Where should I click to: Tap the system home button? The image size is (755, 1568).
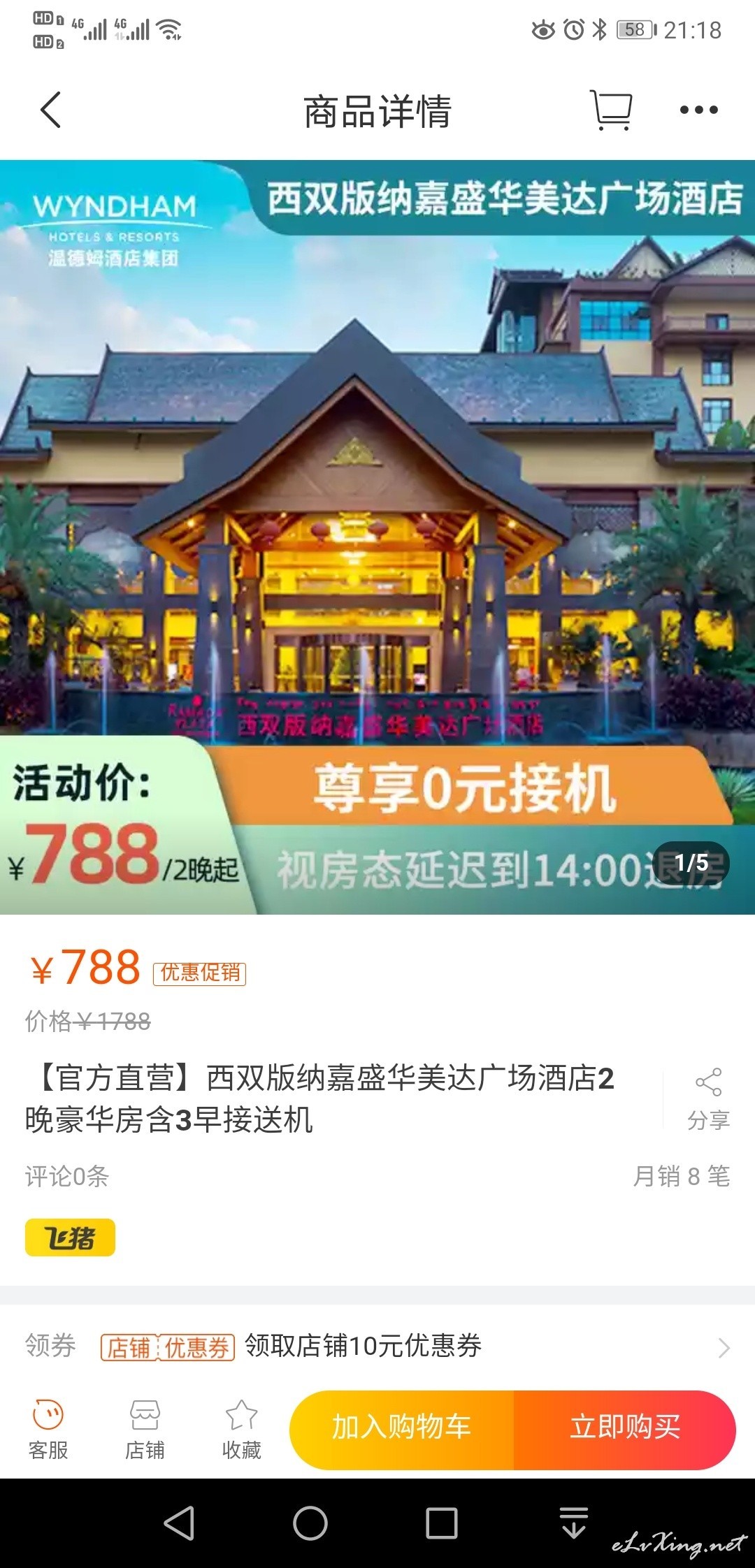point(310,1523)
